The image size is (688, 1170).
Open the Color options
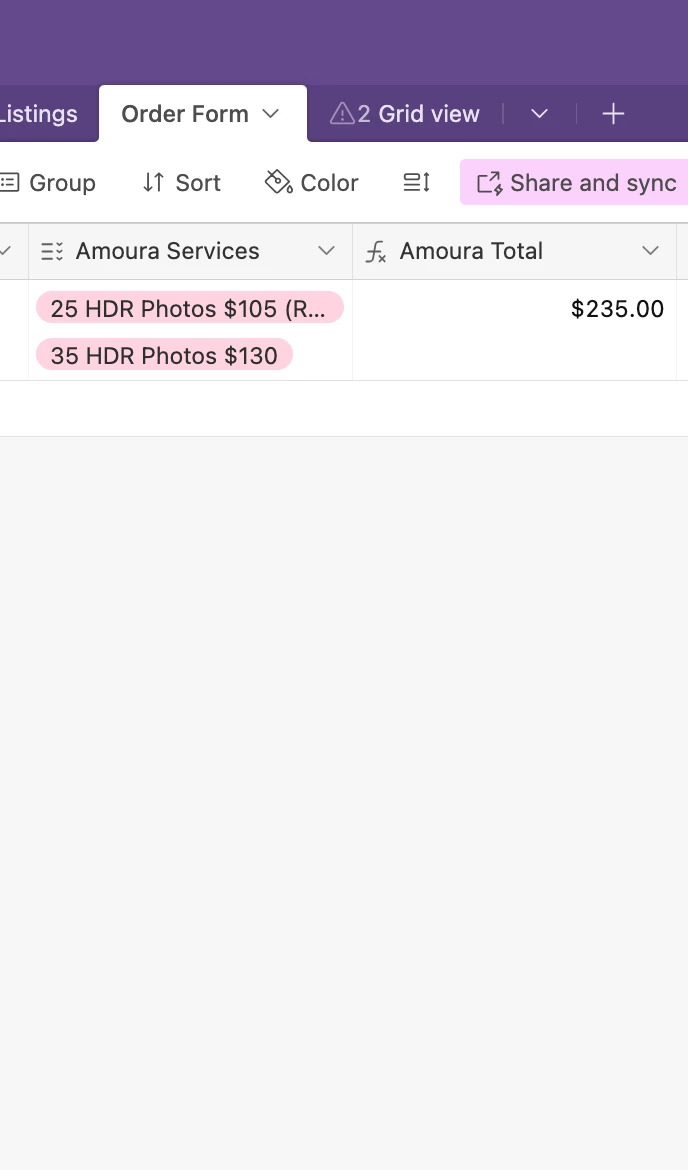point(311,183)
